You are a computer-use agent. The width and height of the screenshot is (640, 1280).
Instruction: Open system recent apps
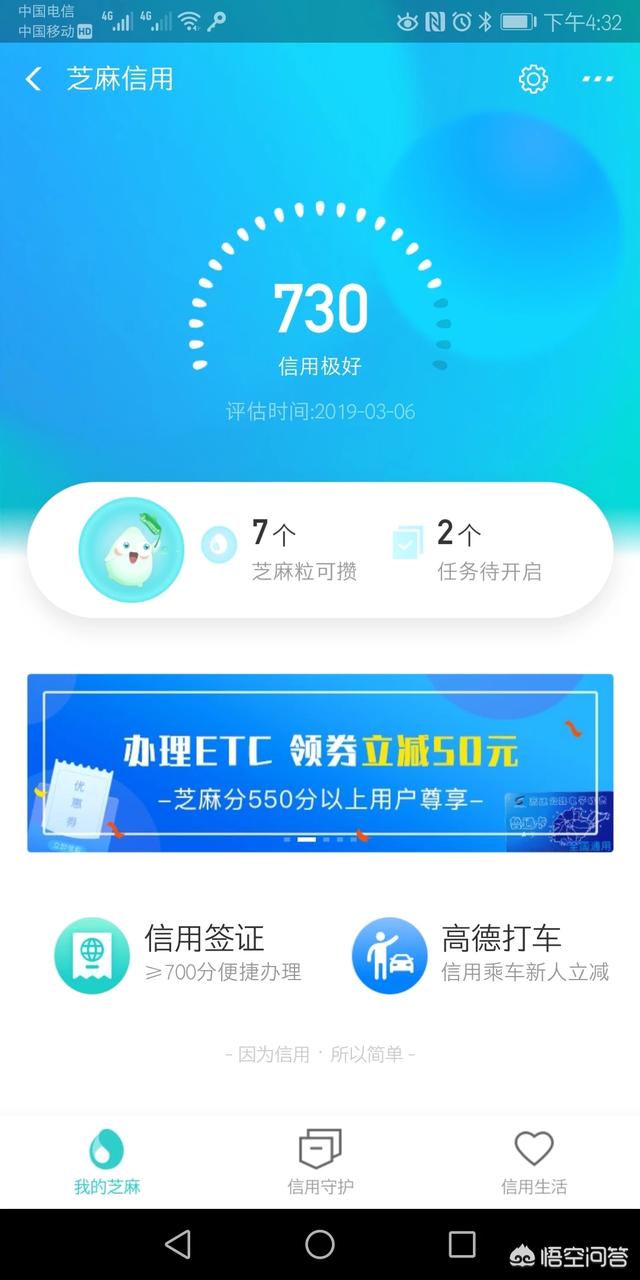(462, 1244)
